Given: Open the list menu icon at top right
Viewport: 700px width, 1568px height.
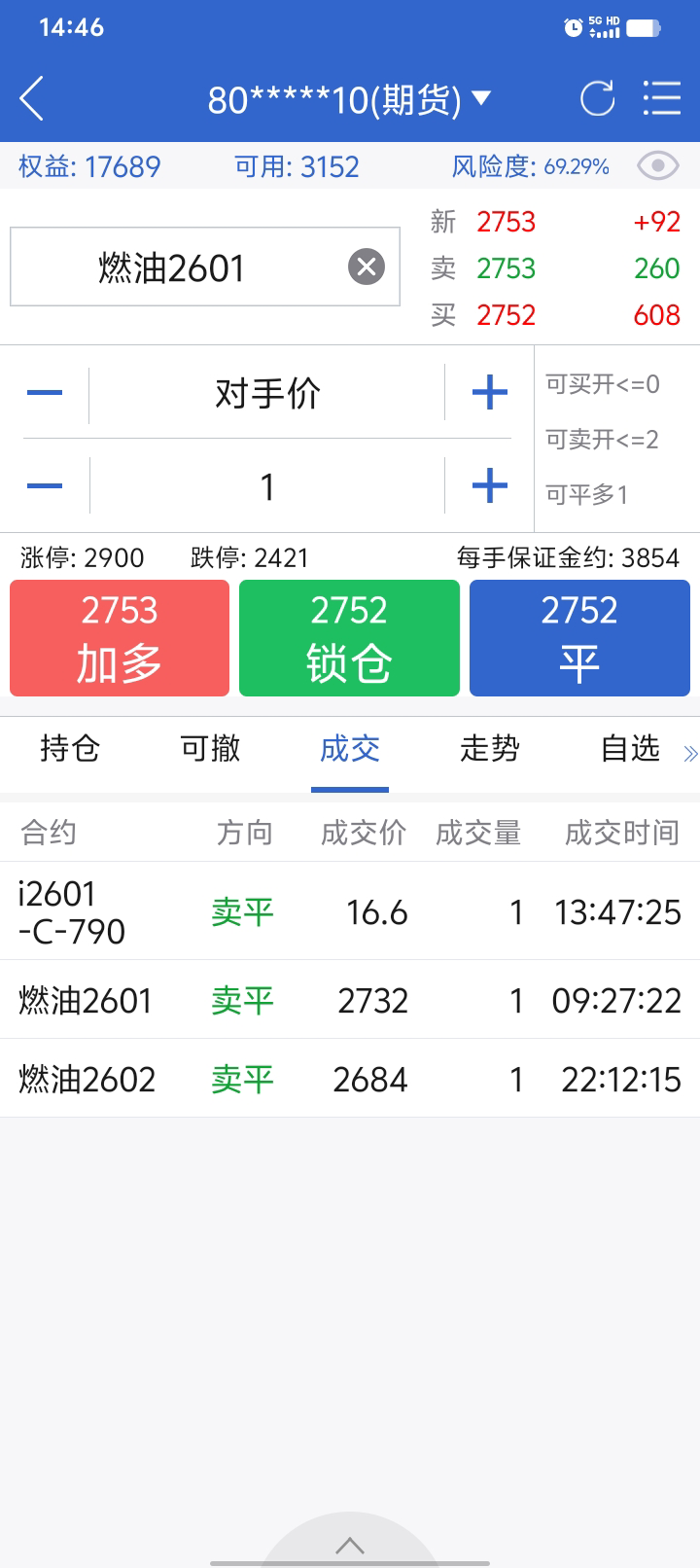Looking at the screenshot, I should (662, 99).
